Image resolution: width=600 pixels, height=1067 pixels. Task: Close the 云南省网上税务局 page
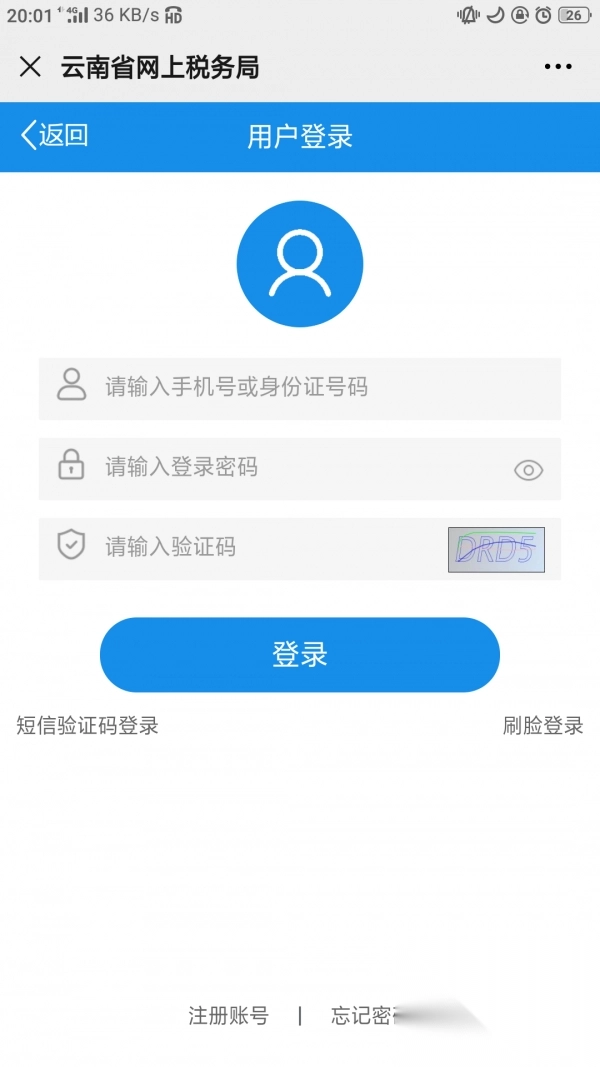(30, 67)
